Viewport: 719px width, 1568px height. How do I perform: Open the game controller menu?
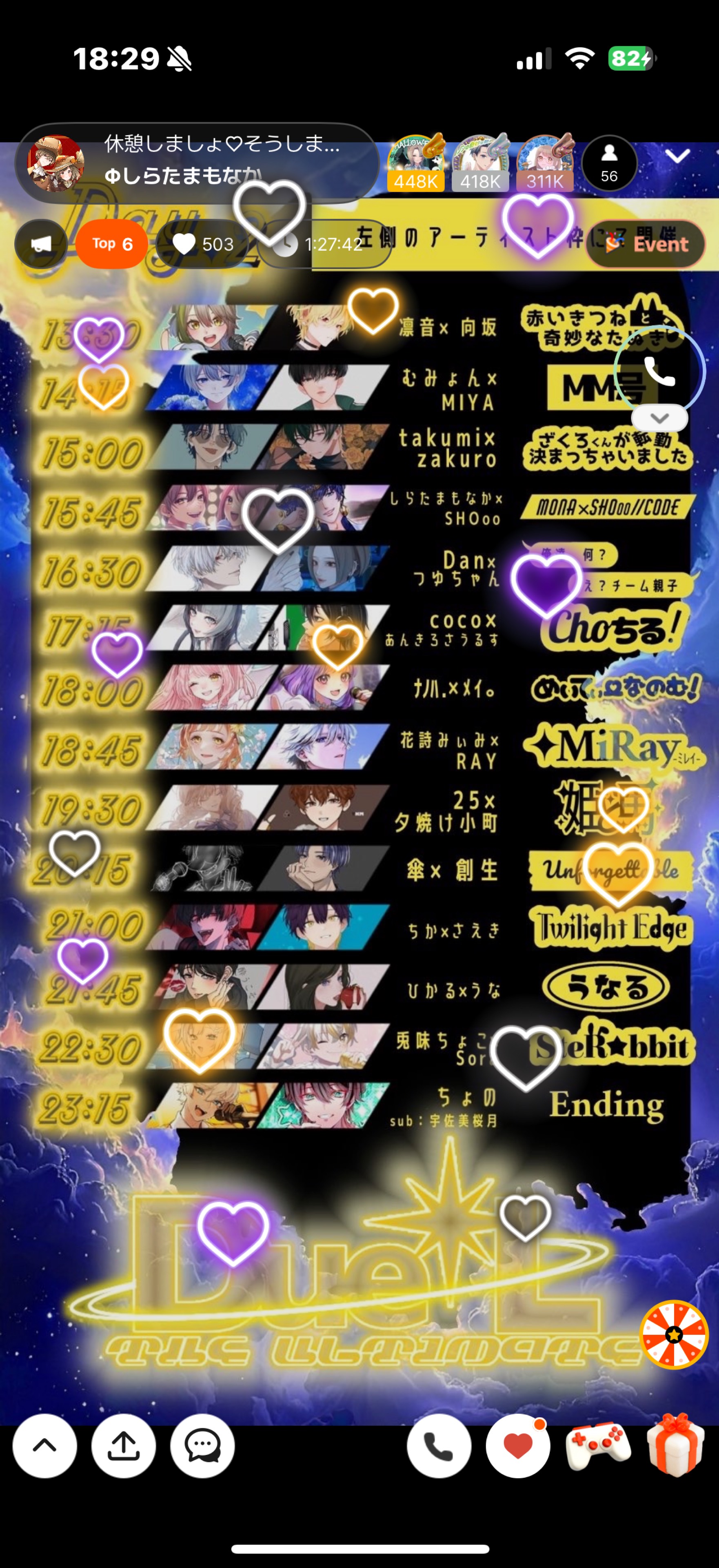[597, 1445]
